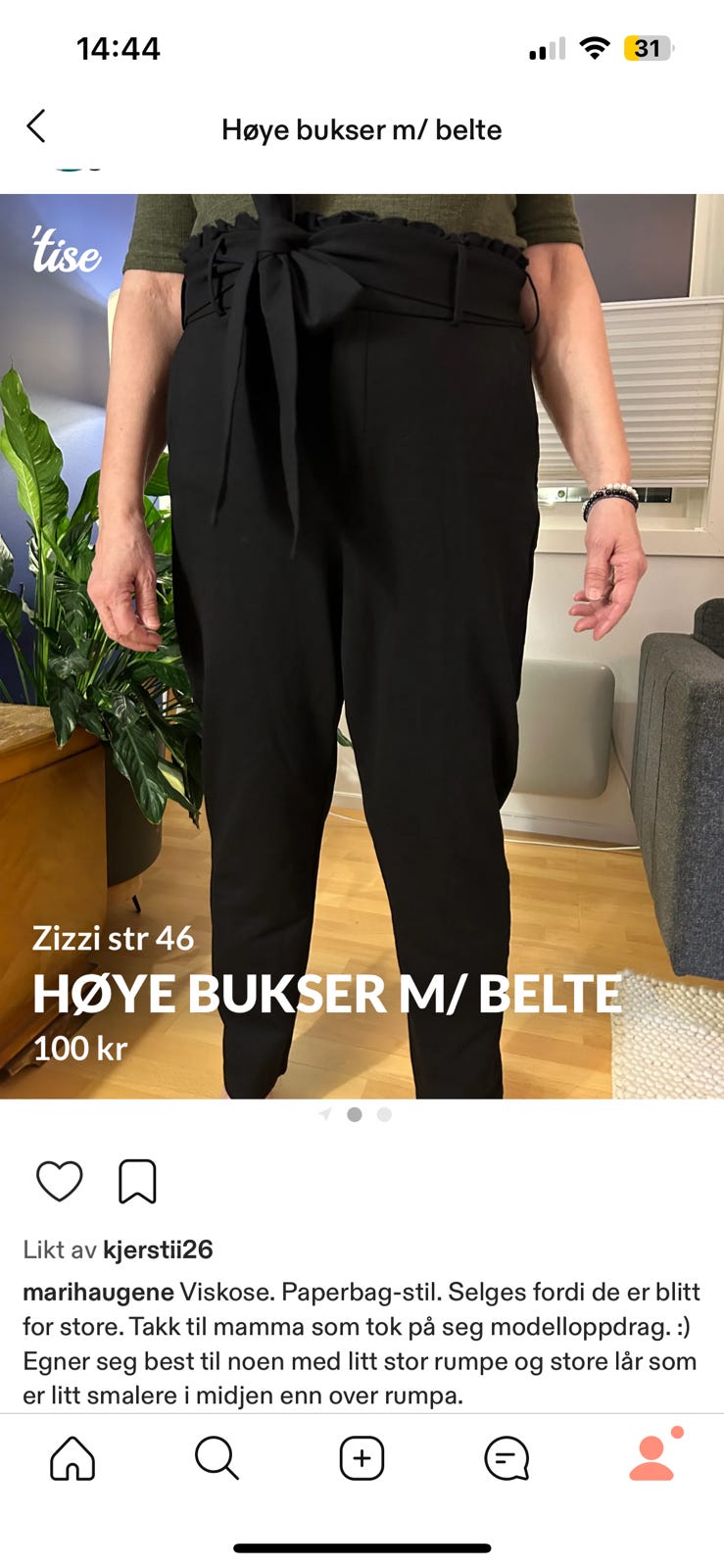Tap the seller's description text
Viewport: 724px width, 1568px height.
(362, 1339)
